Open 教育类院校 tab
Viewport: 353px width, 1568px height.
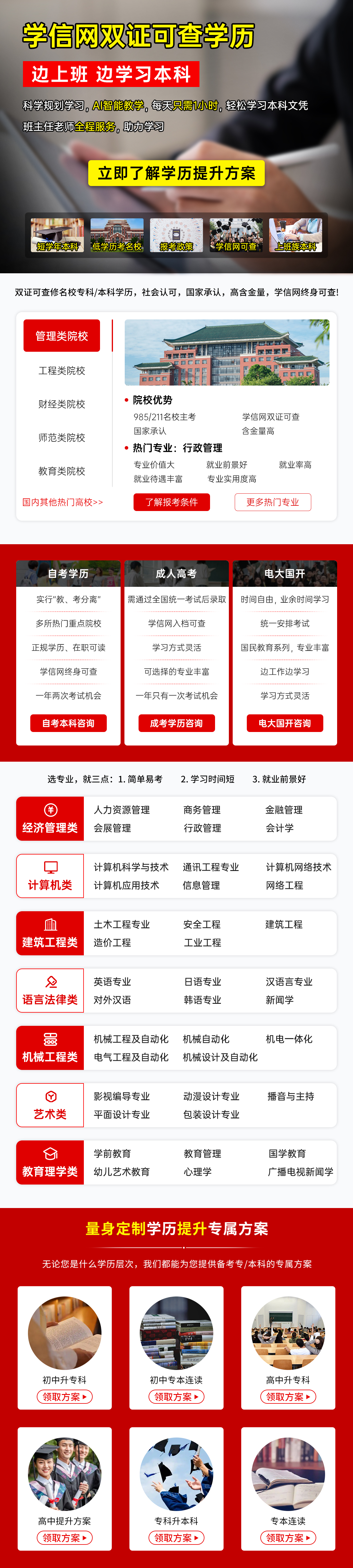(x=61, y=471)
